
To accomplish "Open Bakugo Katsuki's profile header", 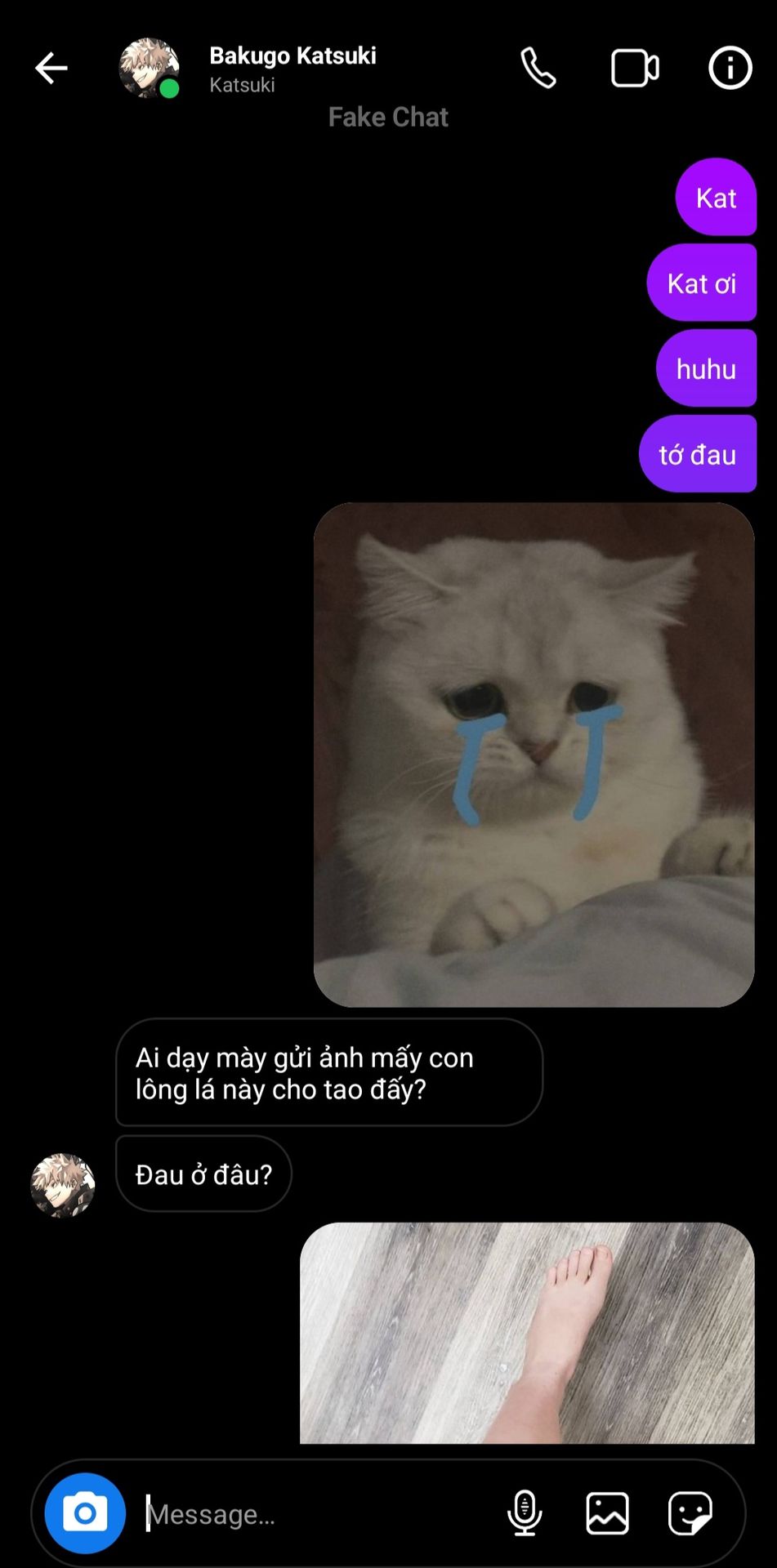I will point(292,68).
